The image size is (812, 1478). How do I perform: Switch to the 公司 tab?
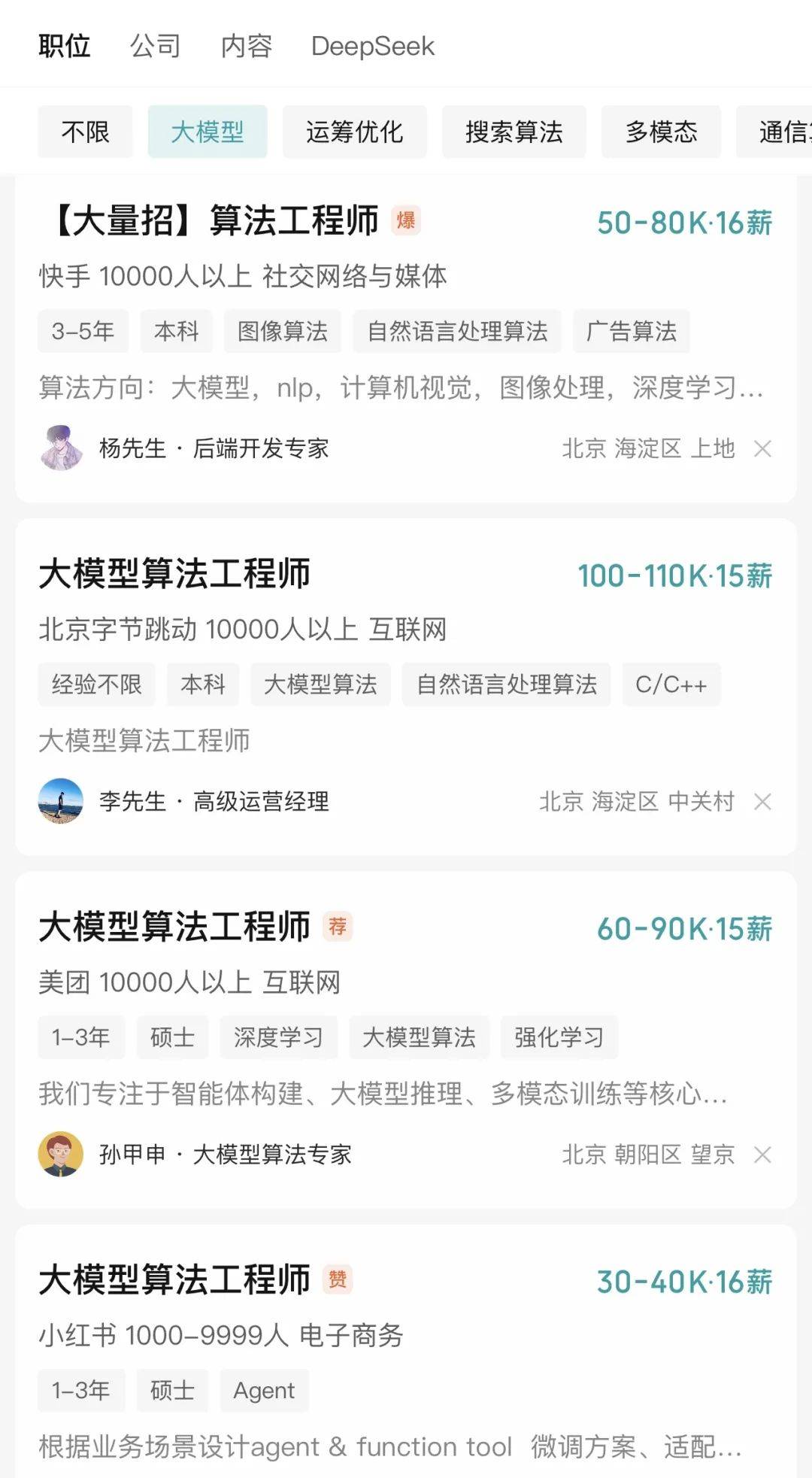[x=155, y=47]
